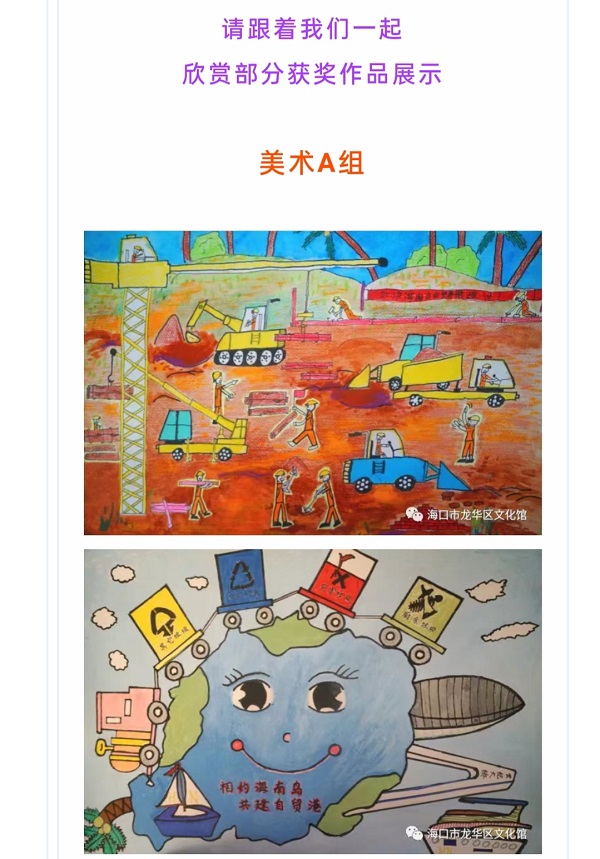Image resolution: width=600 pixels, height=859 pixels.
Task: Open the smiling Earth recycling painting
Action: (312, 700)
